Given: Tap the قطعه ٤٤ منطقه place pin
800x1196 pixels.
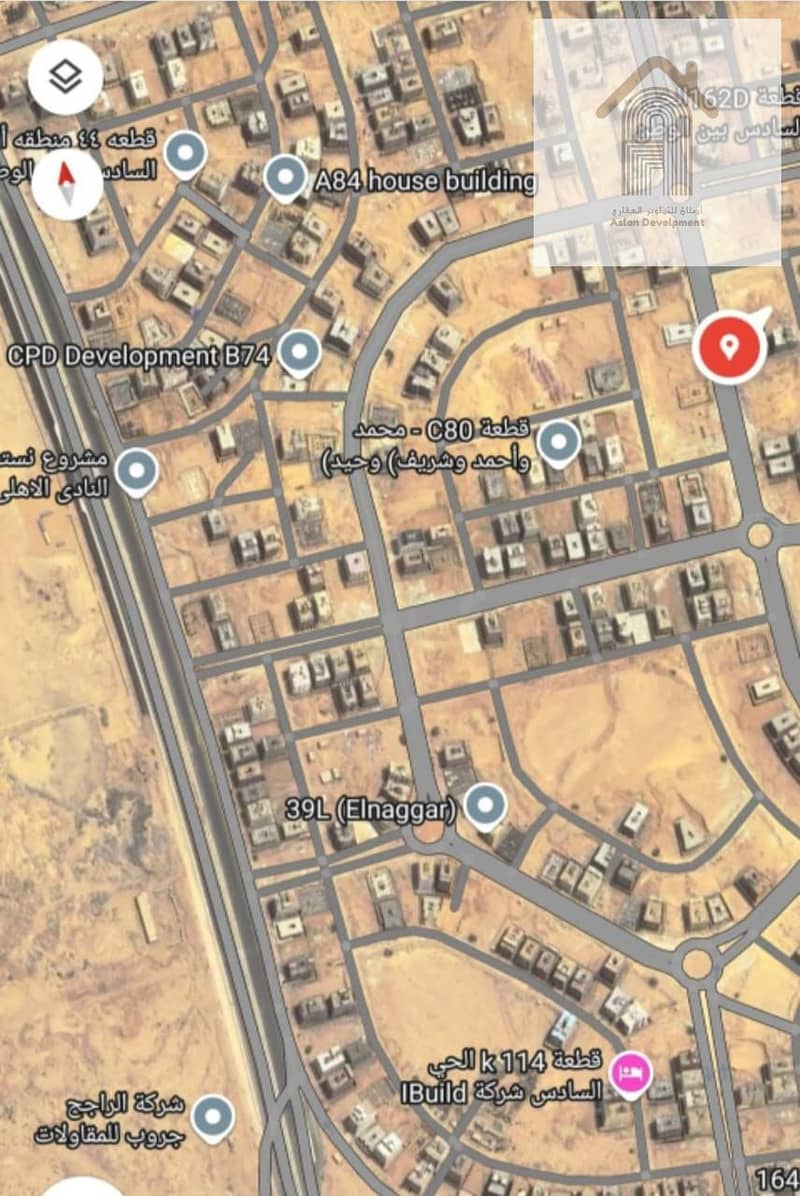Looking at the screenshot, I should pyautogui.click(x=184, y=154).
